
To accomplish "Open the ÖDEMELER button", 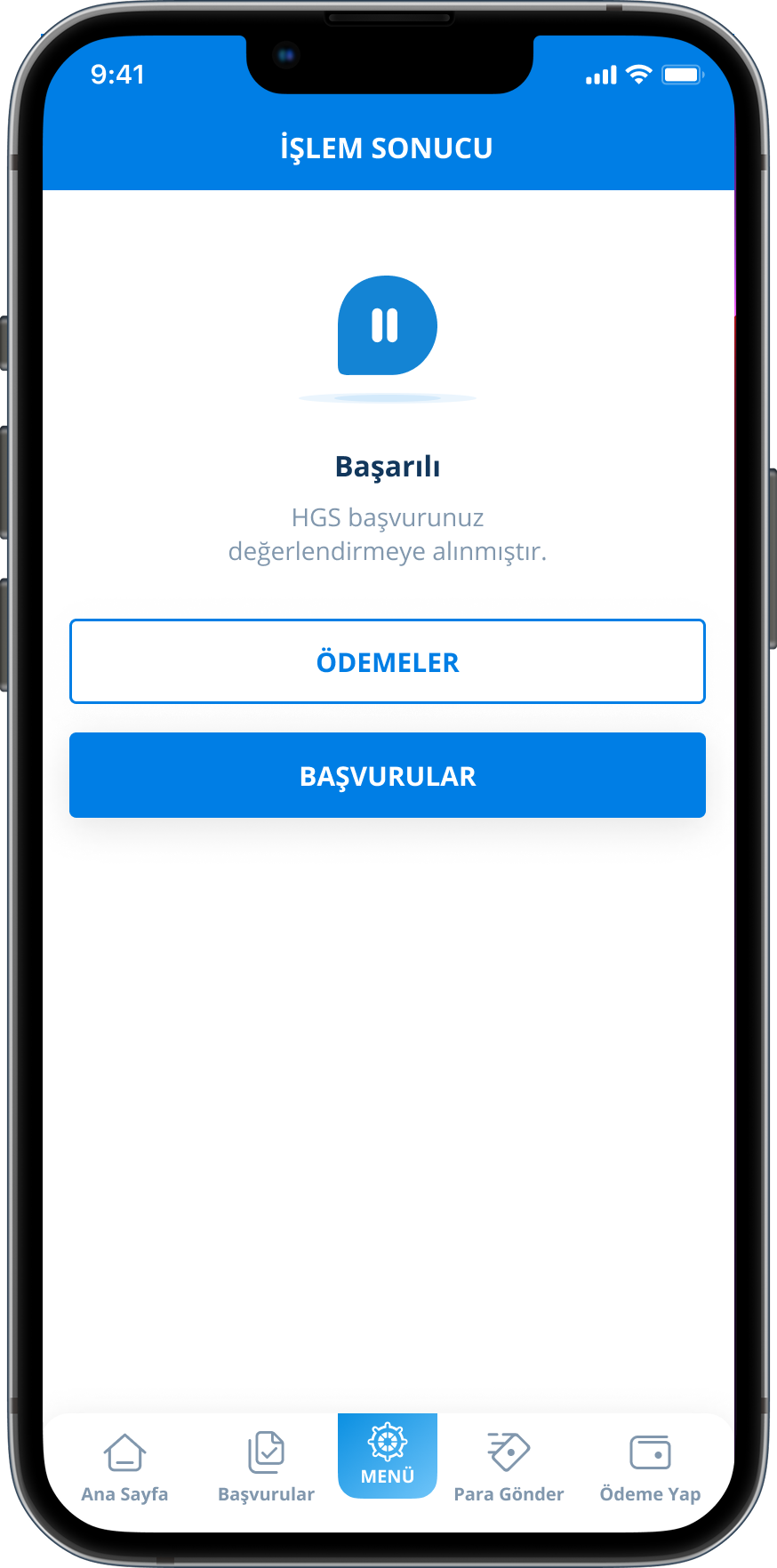I will [388, 661].
